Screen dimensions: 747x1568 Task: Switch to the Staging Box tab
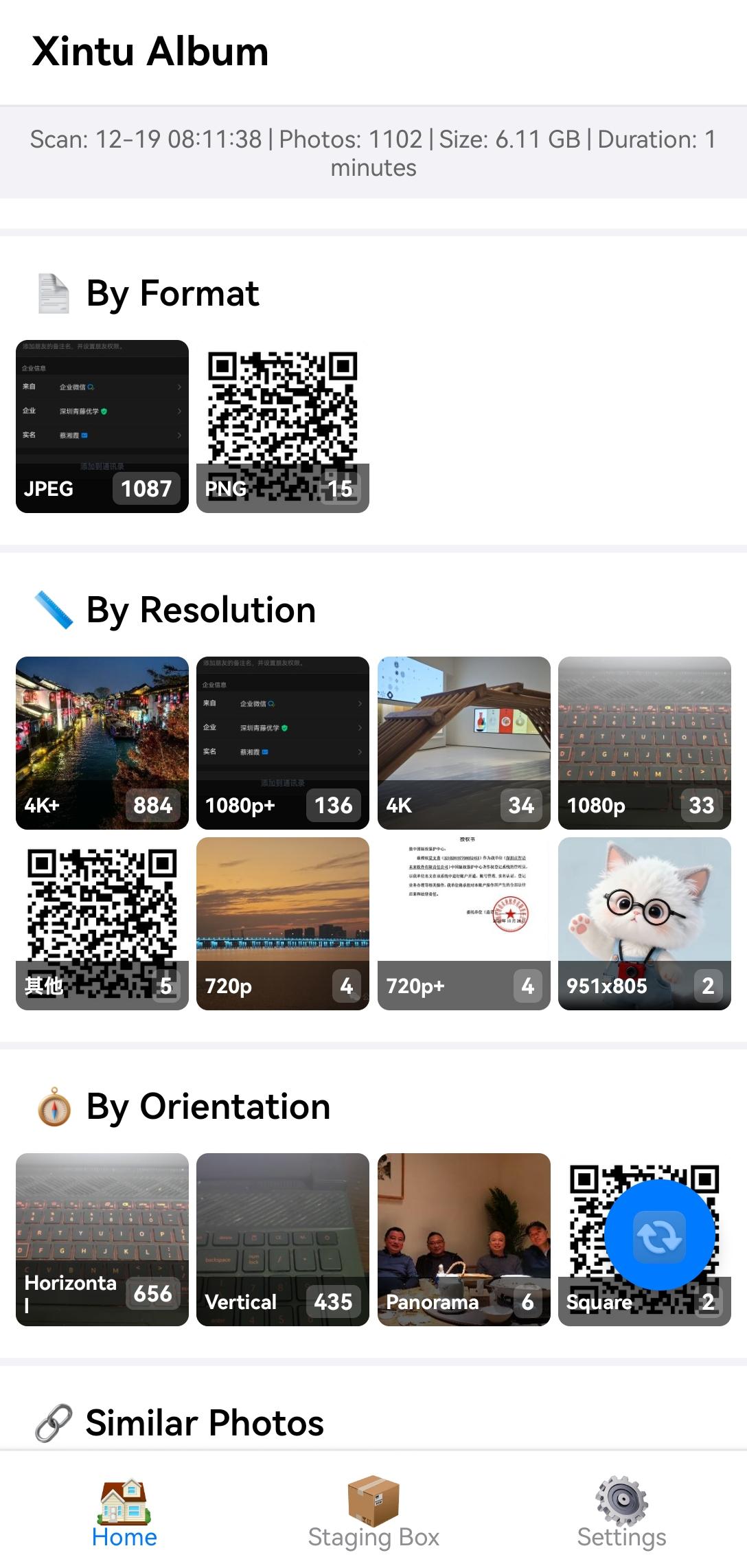pyautogui.click(x=373, y=1513)
